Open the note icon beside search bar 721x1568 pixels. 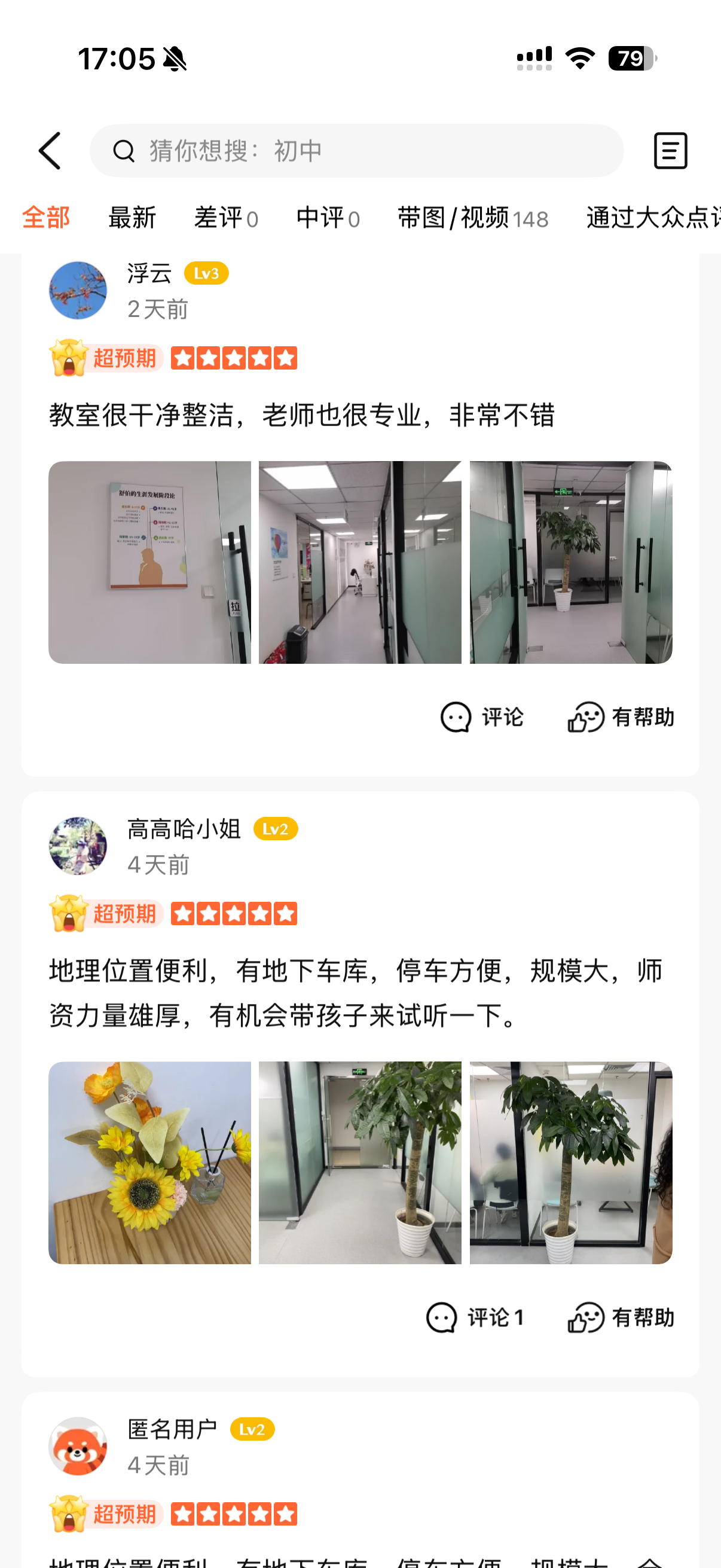pos(670,151)
